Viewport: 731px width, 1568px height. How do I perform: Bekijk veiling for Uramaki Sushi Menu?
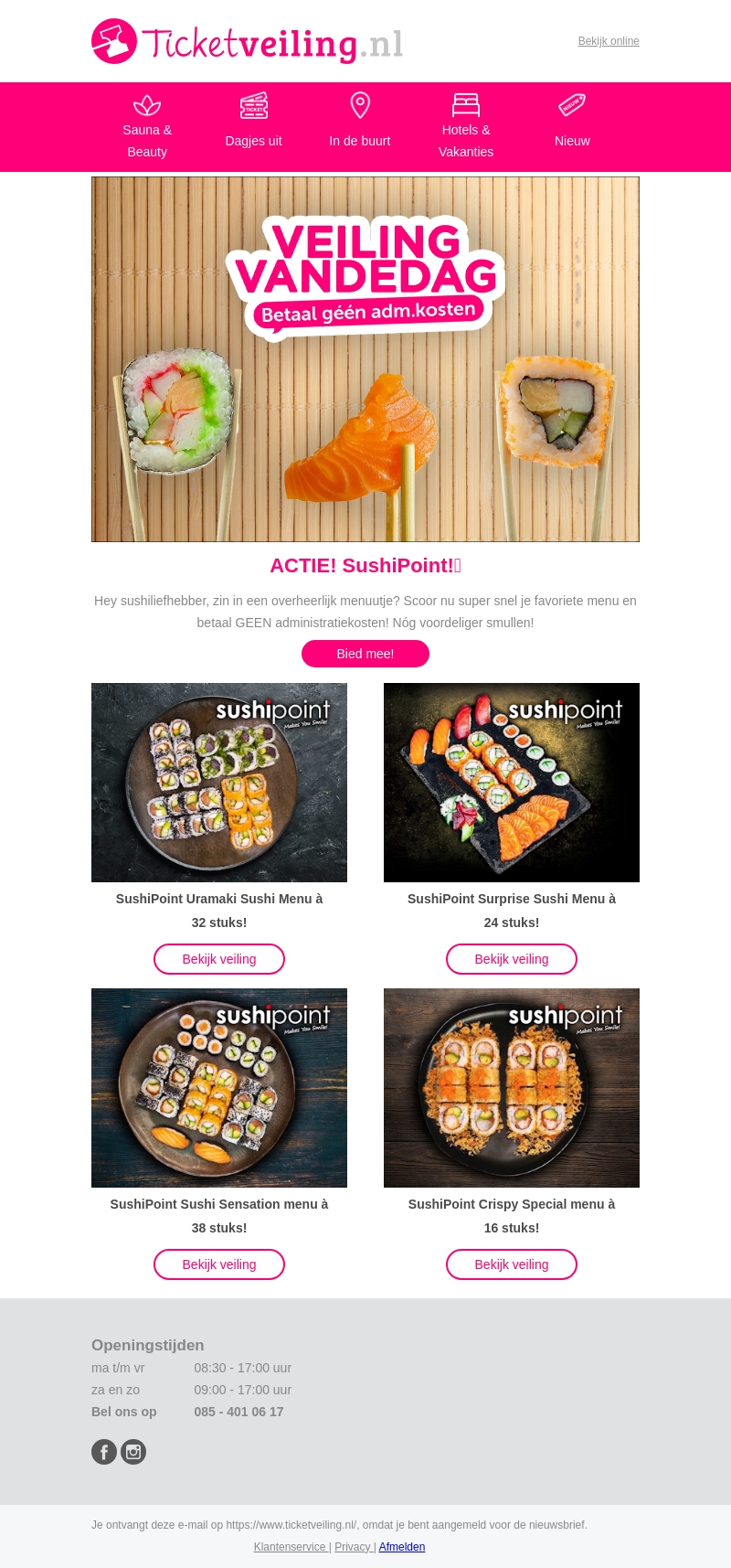[219, 959]
